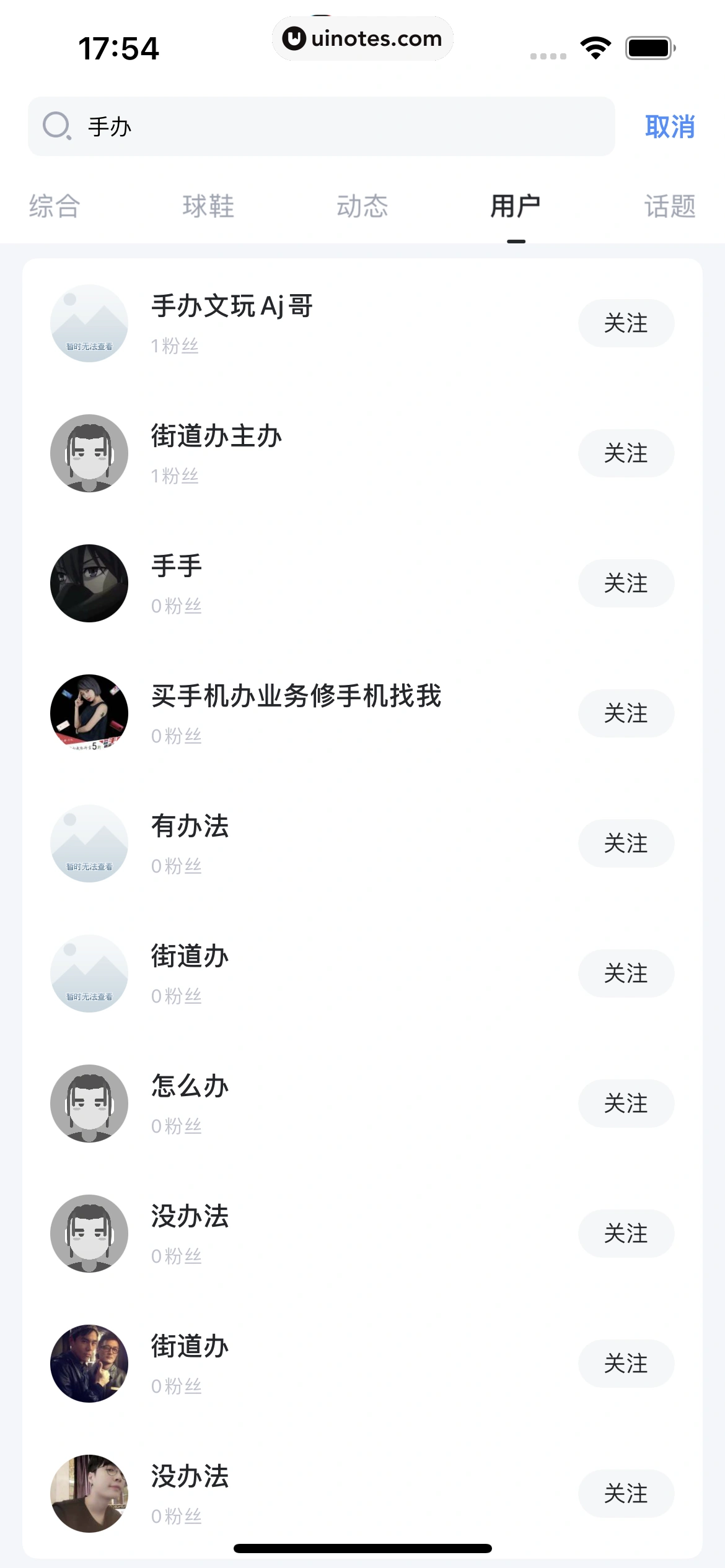
Task: Cancel the search with 取消
Action: pos(669,126)
